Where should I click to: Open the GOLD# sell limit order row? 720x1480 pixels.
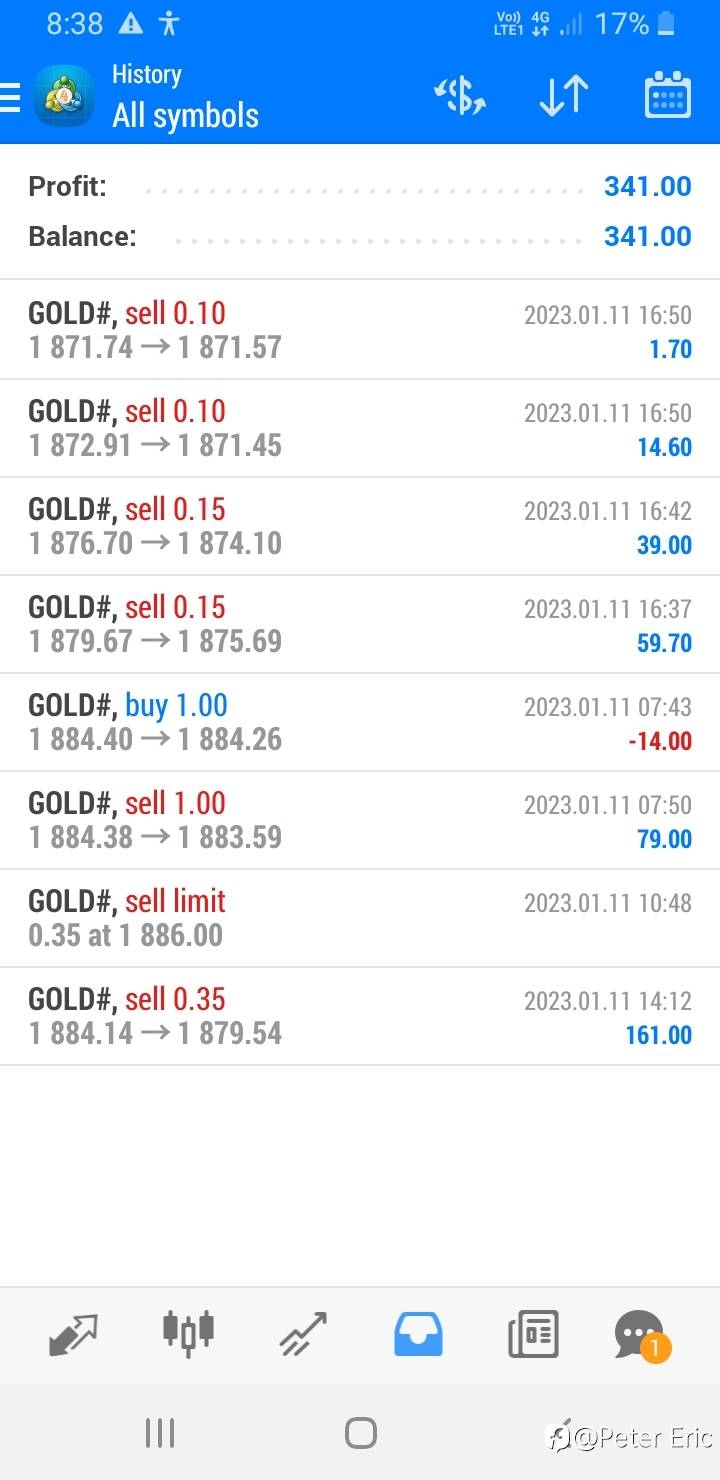pos(360,918)
